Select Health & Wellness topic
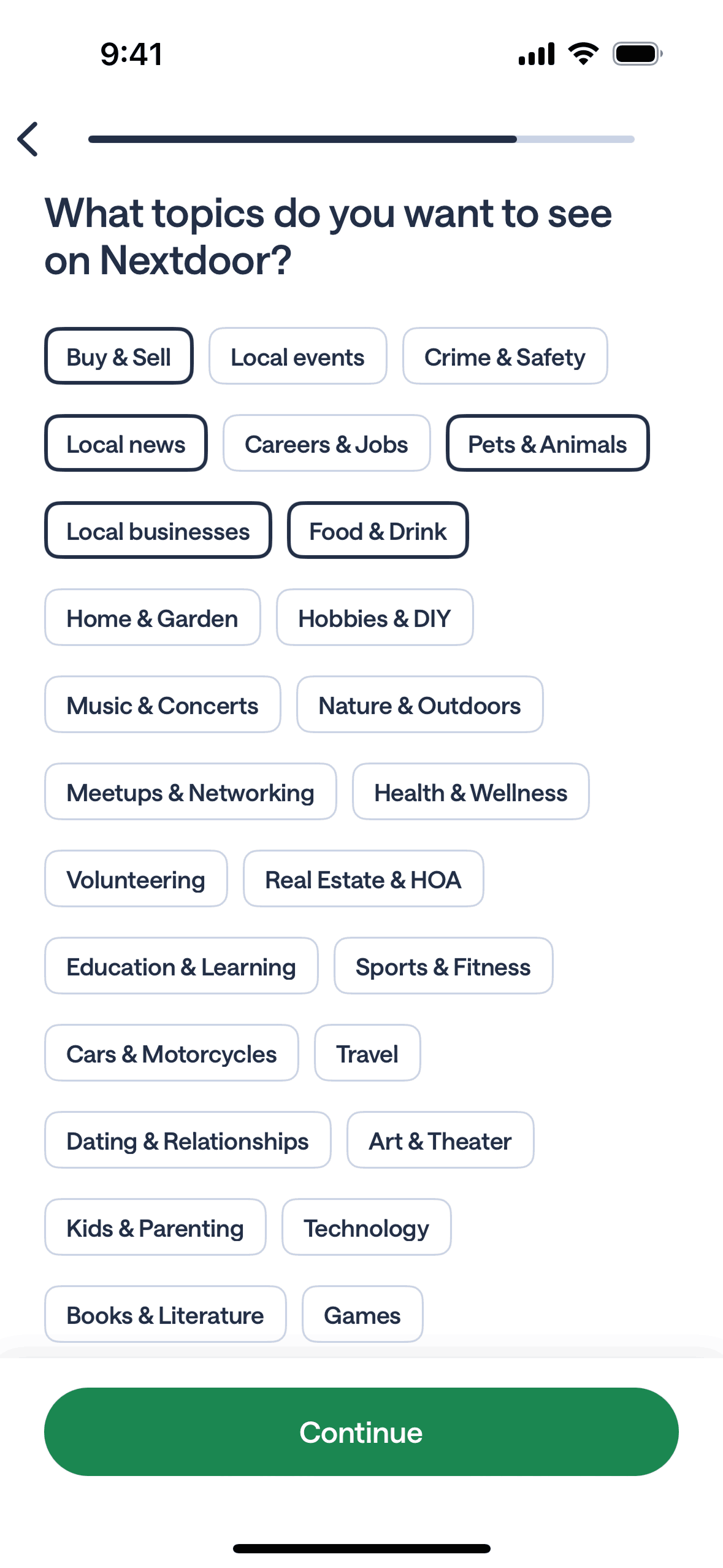 [470, 792]
